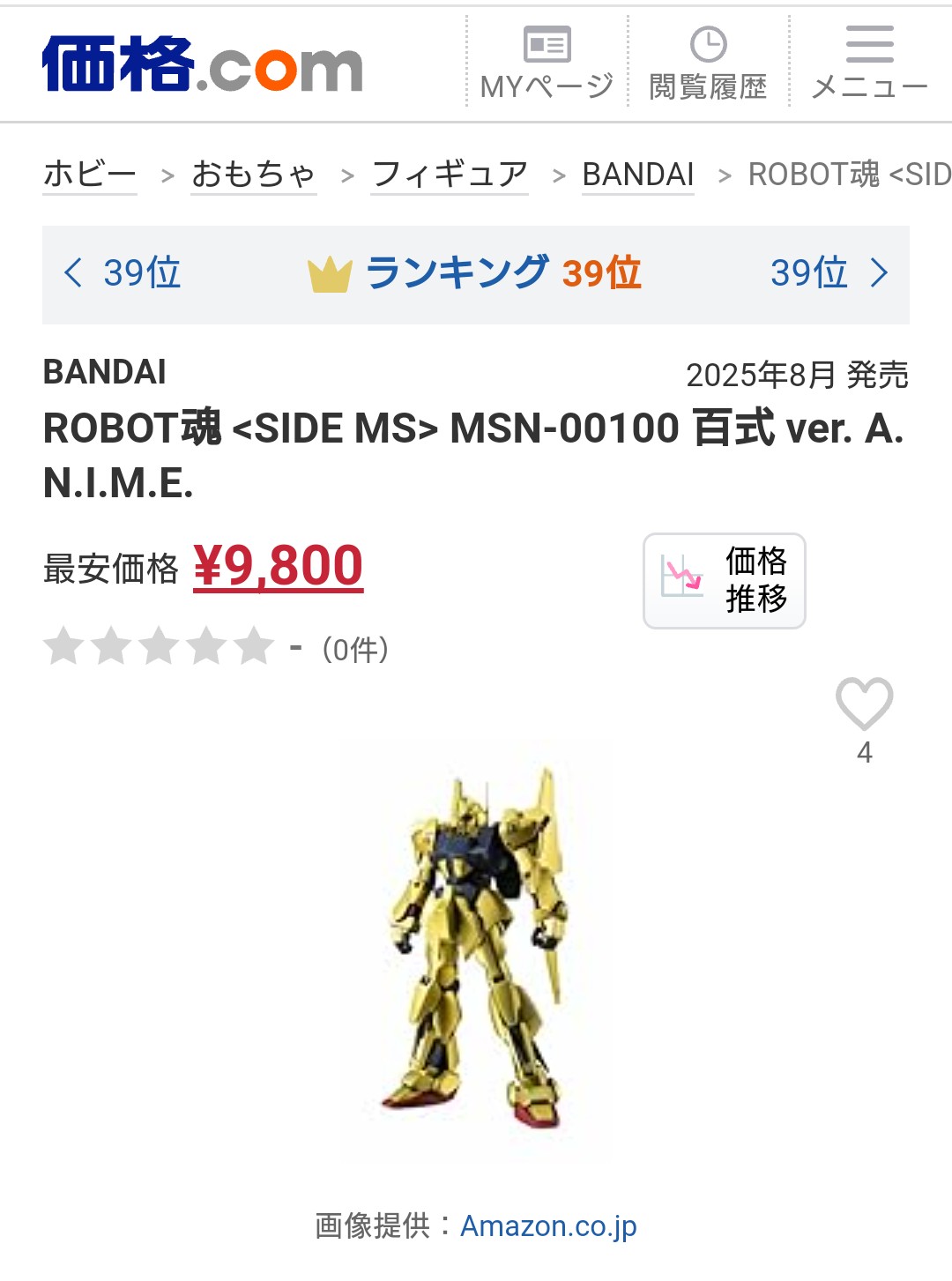Open the Amazon.co.jp image source link

click(x=548, y=1226)
